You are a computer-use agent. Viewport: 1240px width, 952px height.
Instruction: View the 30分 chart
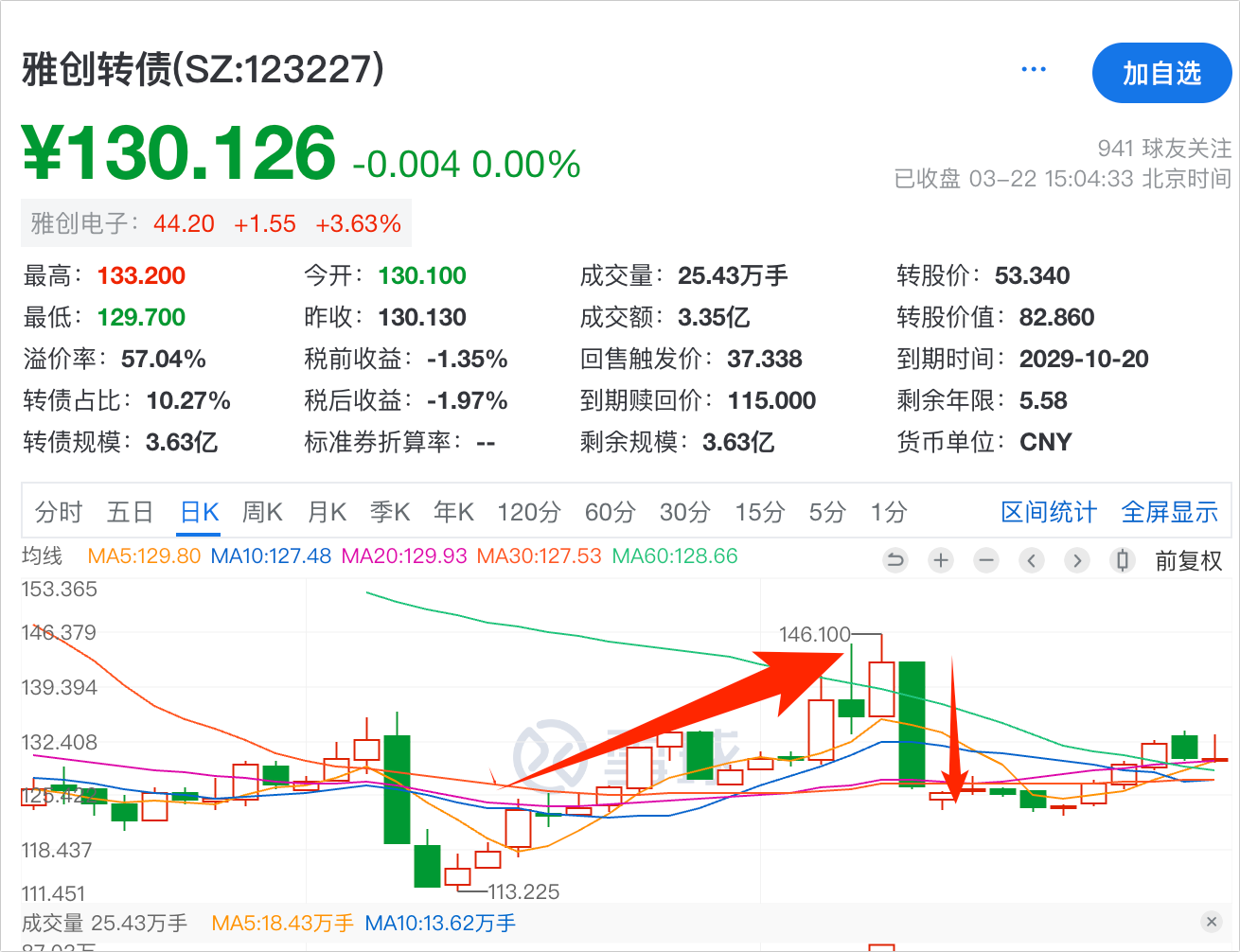tap(684, 513)
